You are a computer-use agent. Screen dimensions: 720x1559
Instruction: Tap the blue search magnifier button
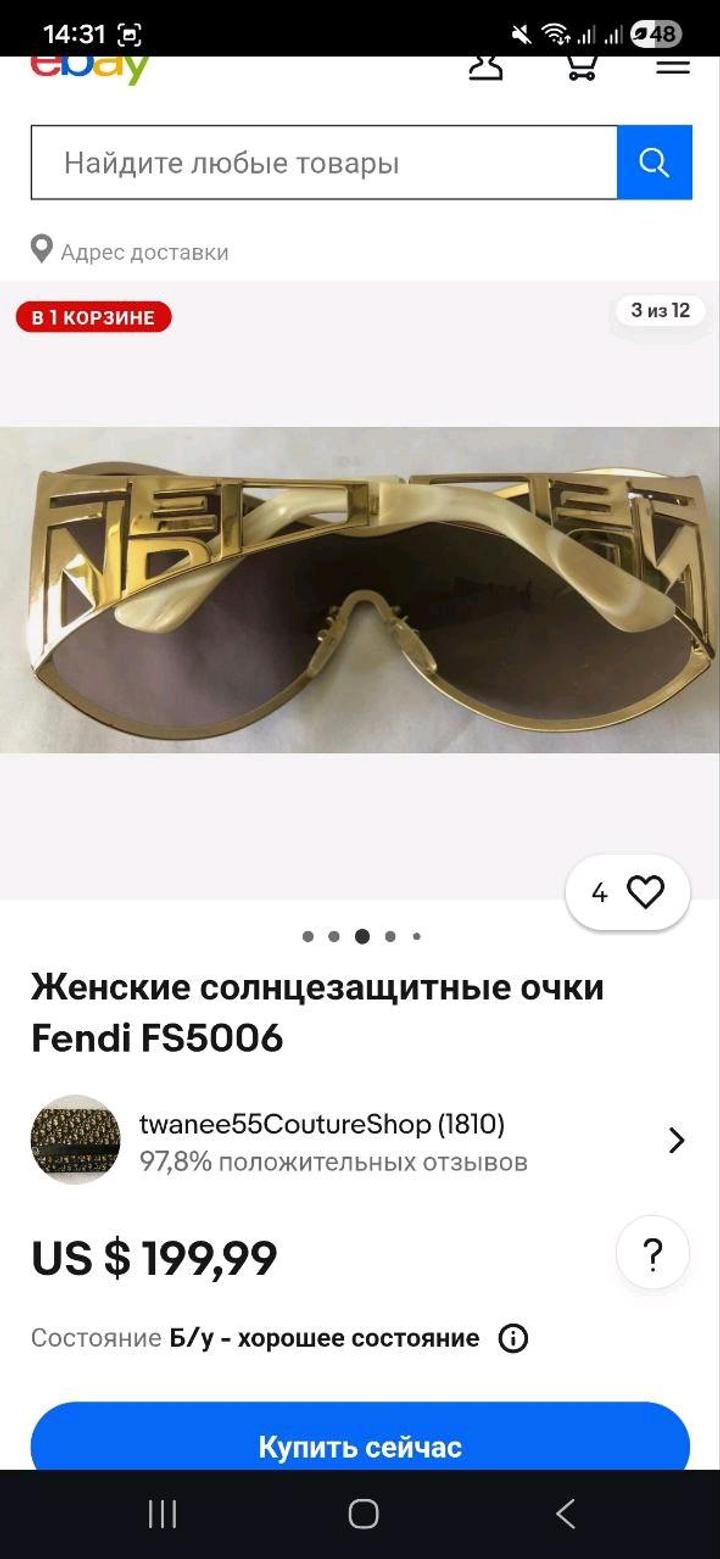(x=654, y=163)
